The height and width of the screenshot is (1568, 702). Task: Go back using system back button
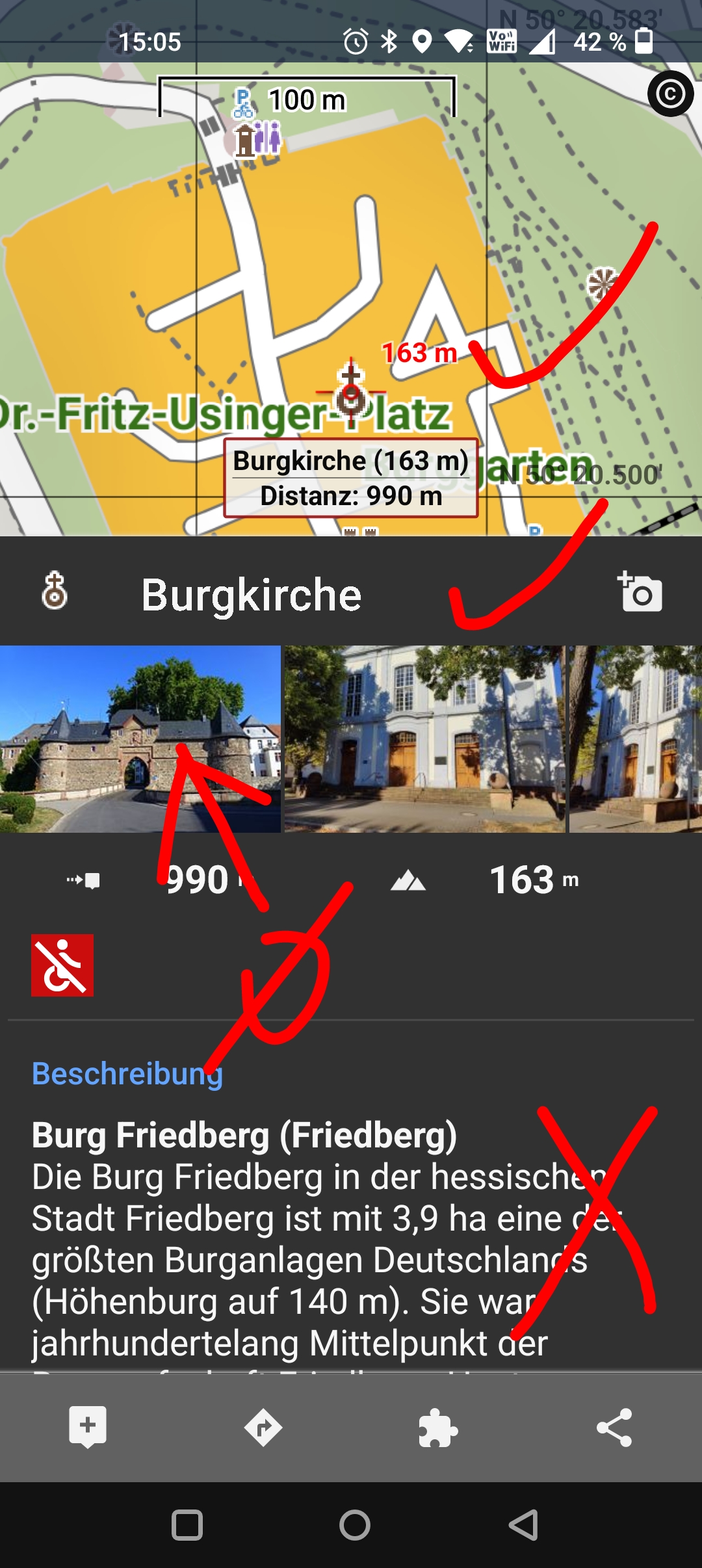click(x=523, y=1524)
